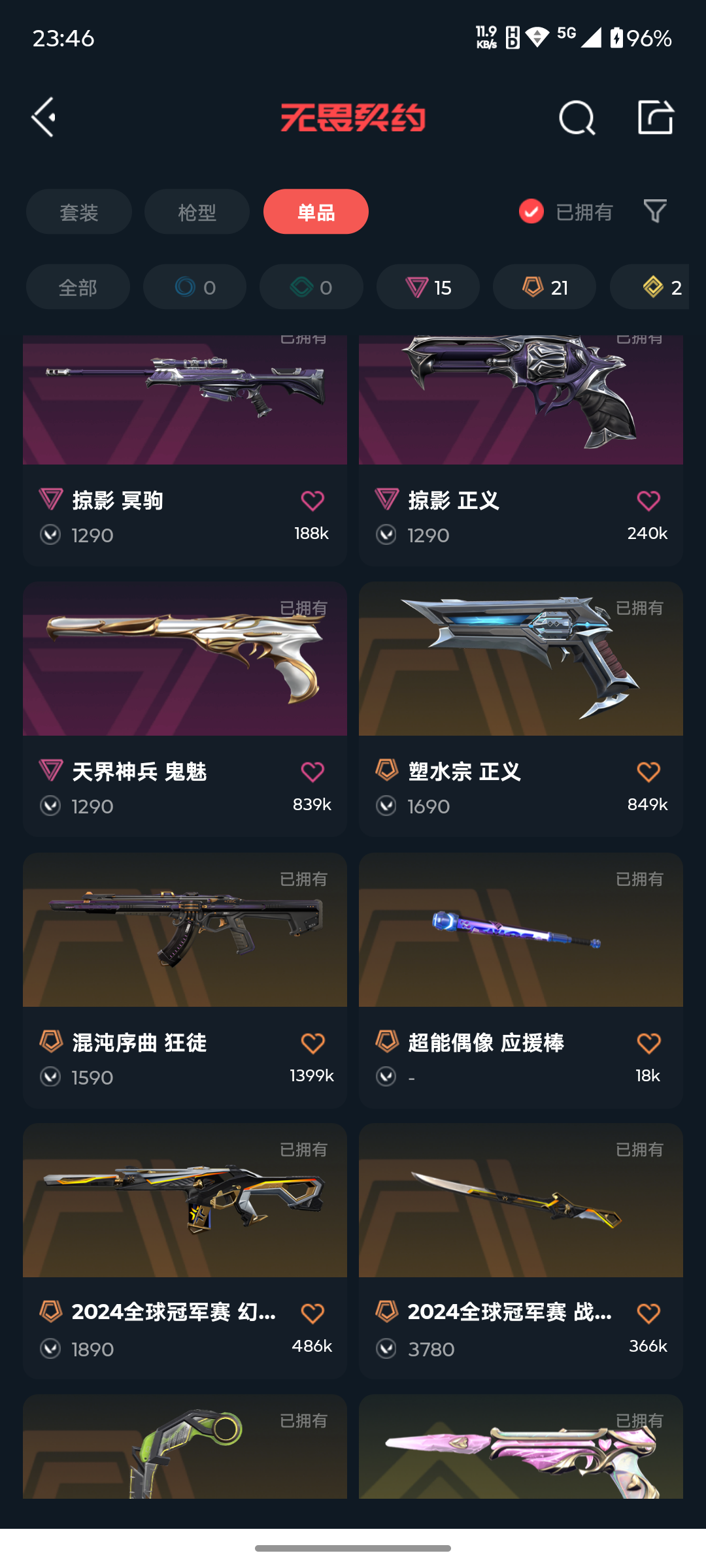This screenshot has width=706, height=1568.
Task: Like the 掠影 正义 skin
Action: [x=648, y=501]
